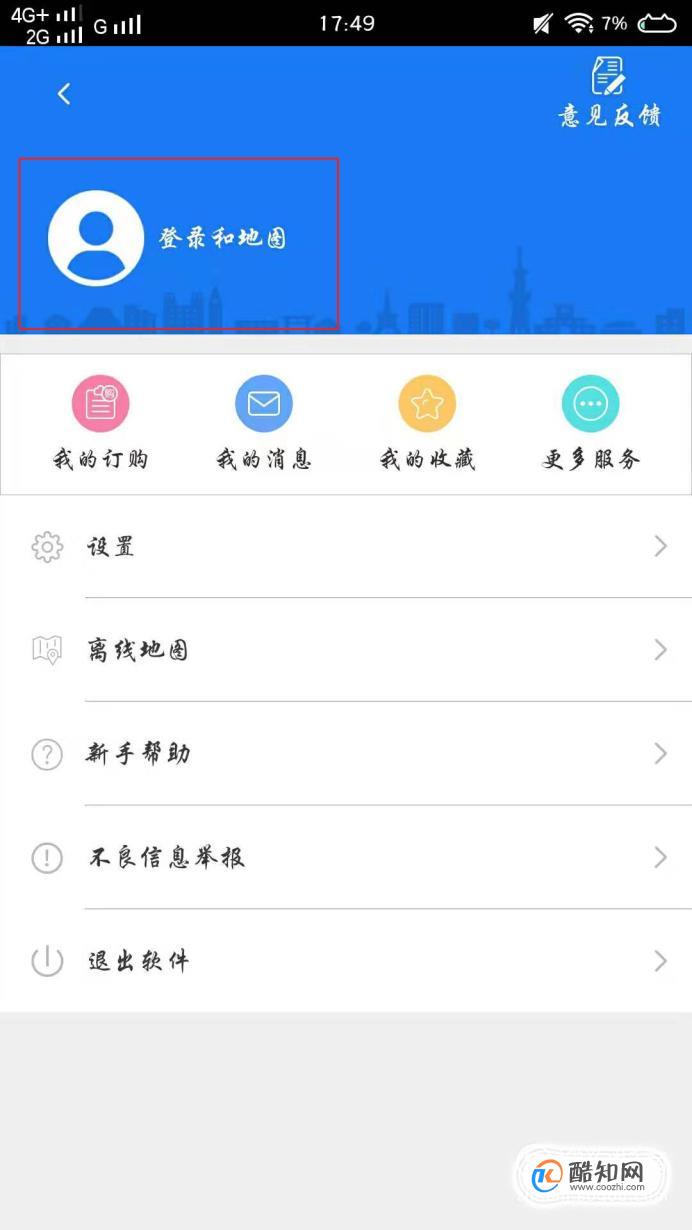
Task: Open 新手帮助
Action: pos(346,754)
